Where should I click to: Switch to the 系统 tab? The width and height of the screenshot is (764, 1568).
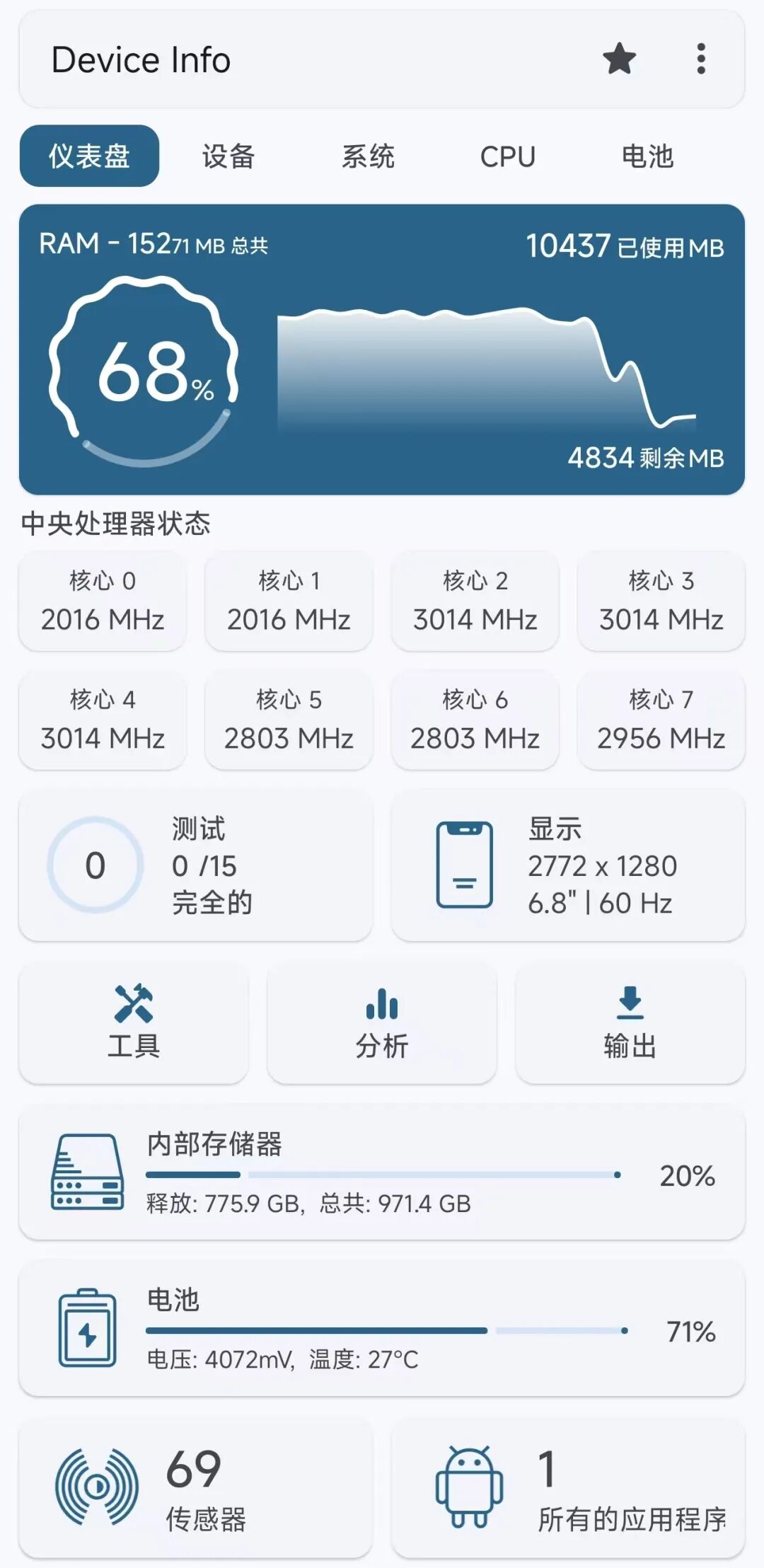click(368, 156)
